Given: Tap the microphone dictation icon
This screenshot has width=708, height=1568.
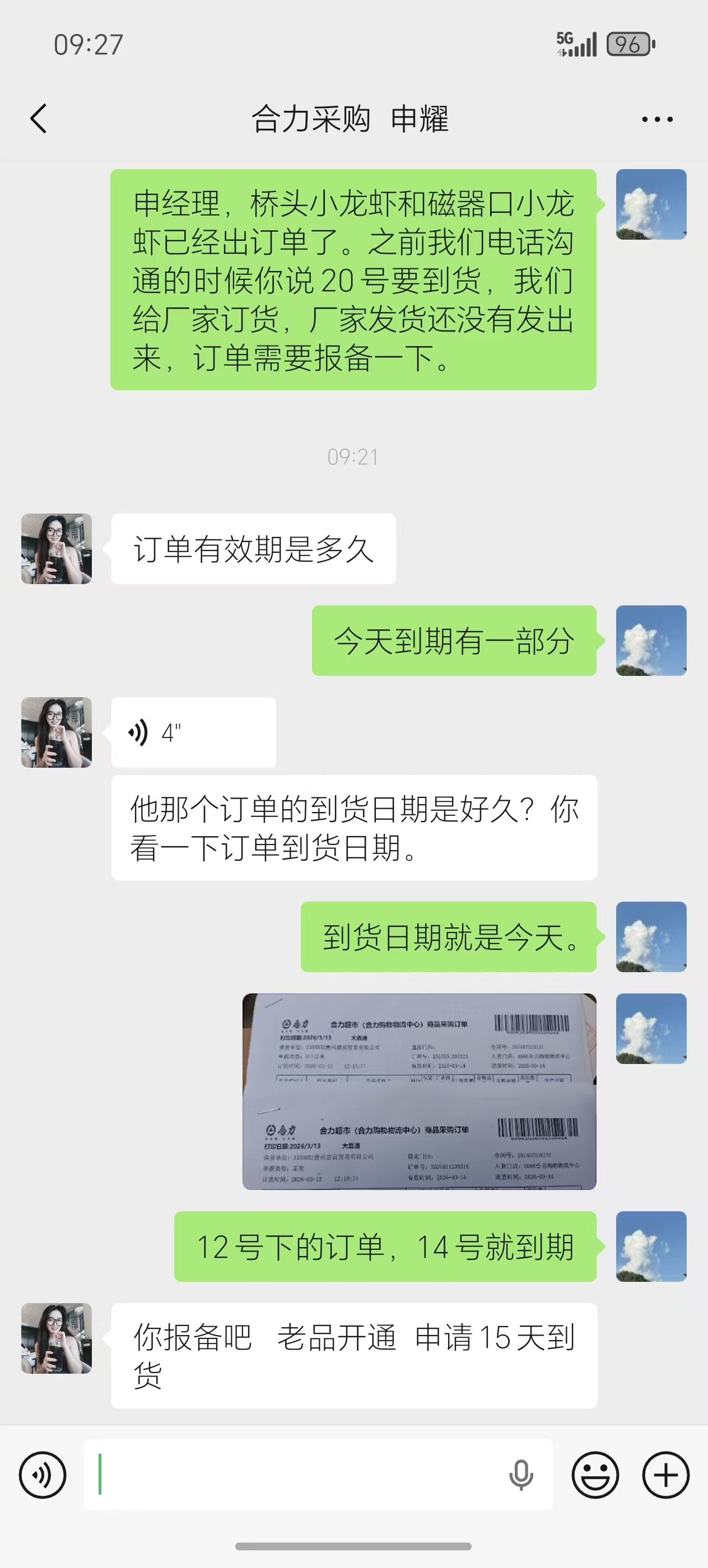Looking at the screenshot, I should pos(521,1475).
